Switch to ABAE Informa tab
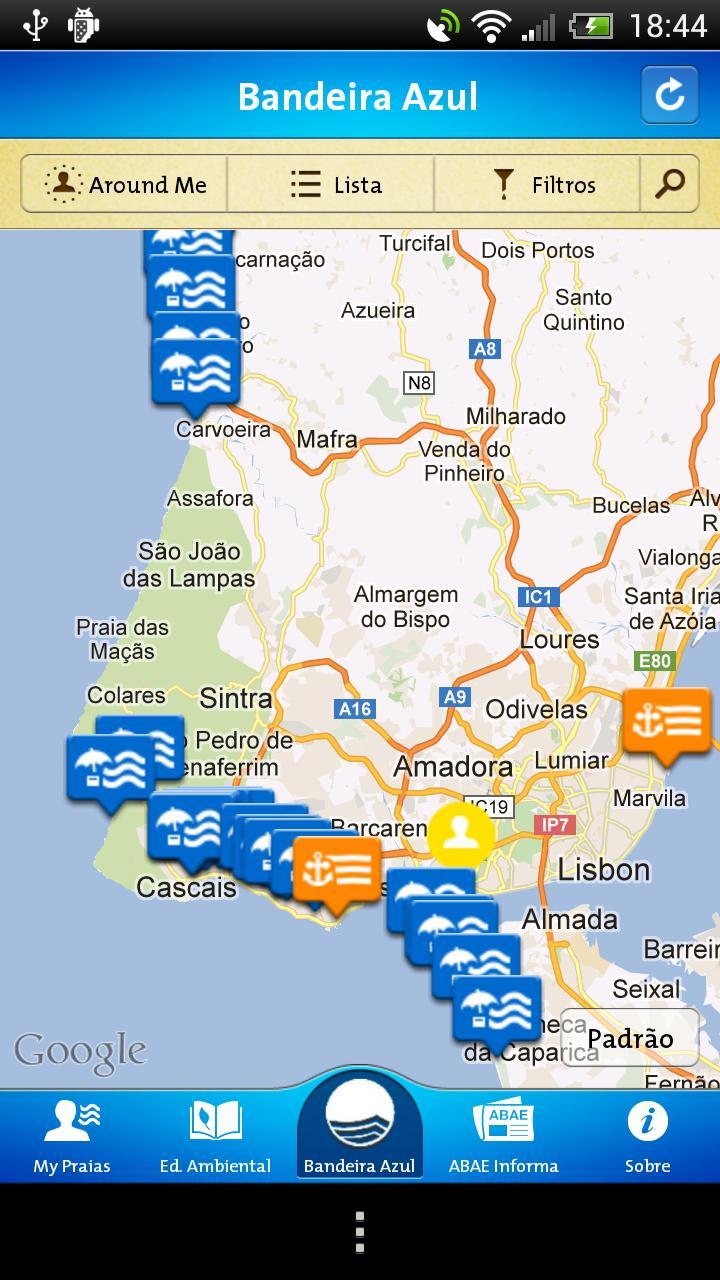Viewport: 720px width, 1280px height. pyautogui.click(x=503, y=1137)
